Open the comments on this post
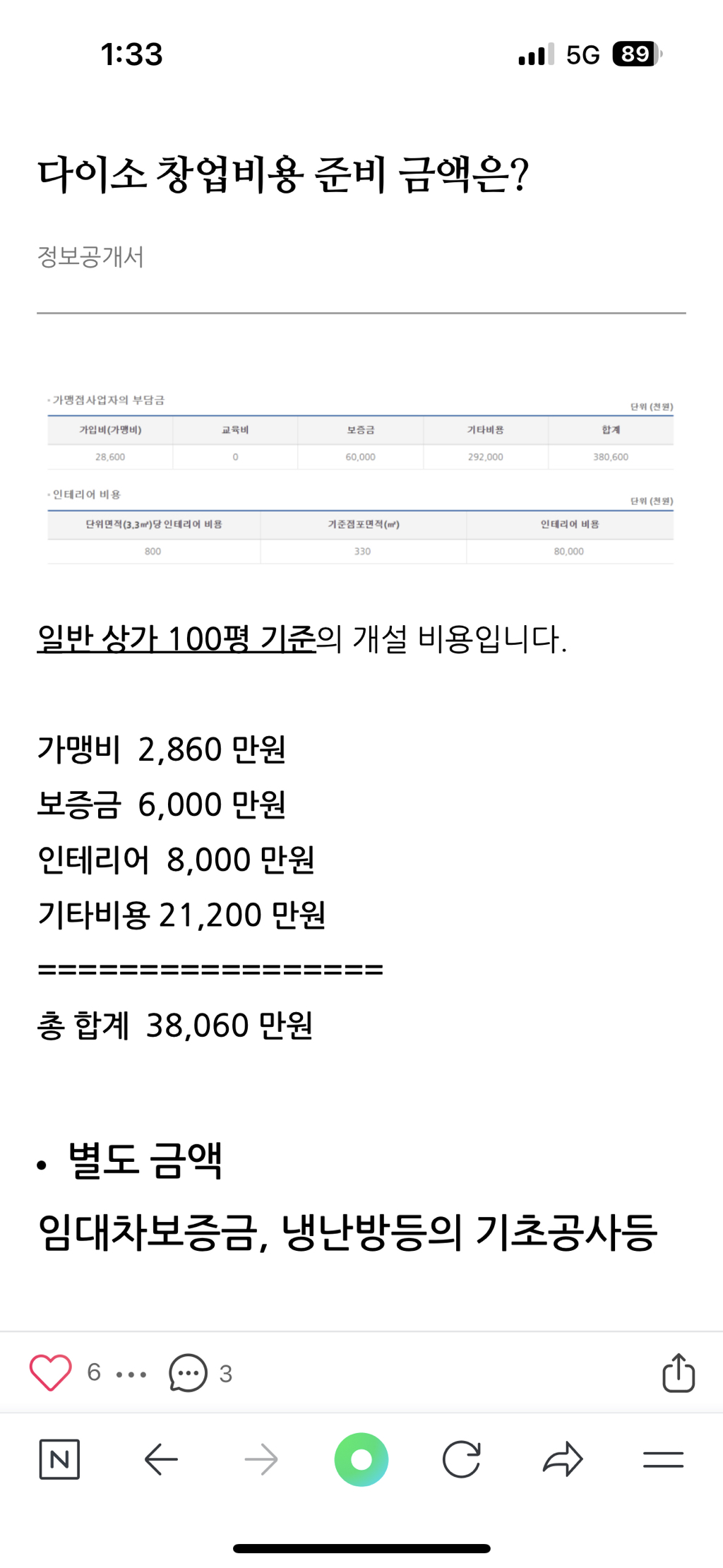The image size is (723, 1568). tap(188, 1372)
